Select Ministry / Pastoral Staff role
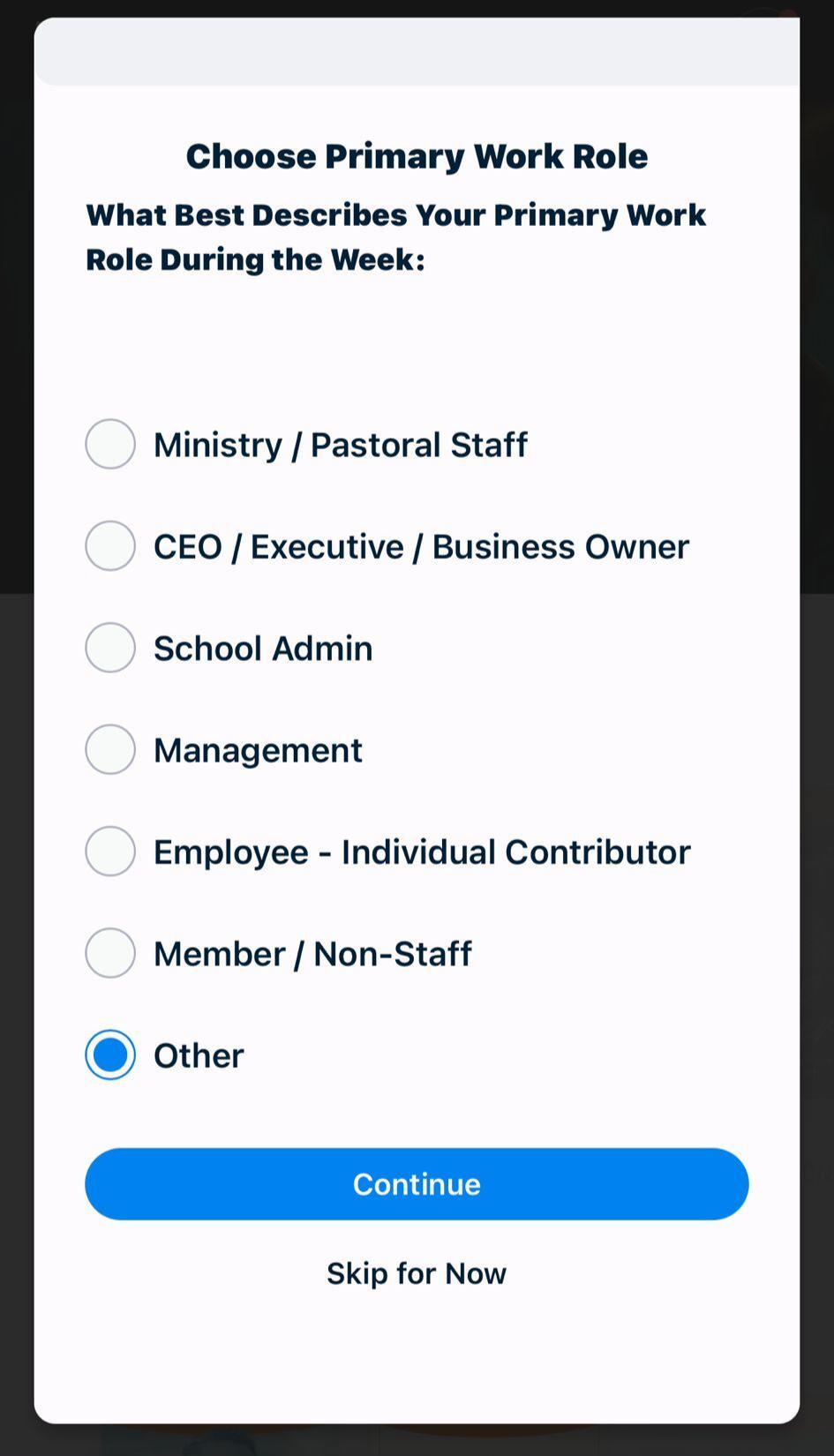This screenshot has width=834, height=1456. 110,444
